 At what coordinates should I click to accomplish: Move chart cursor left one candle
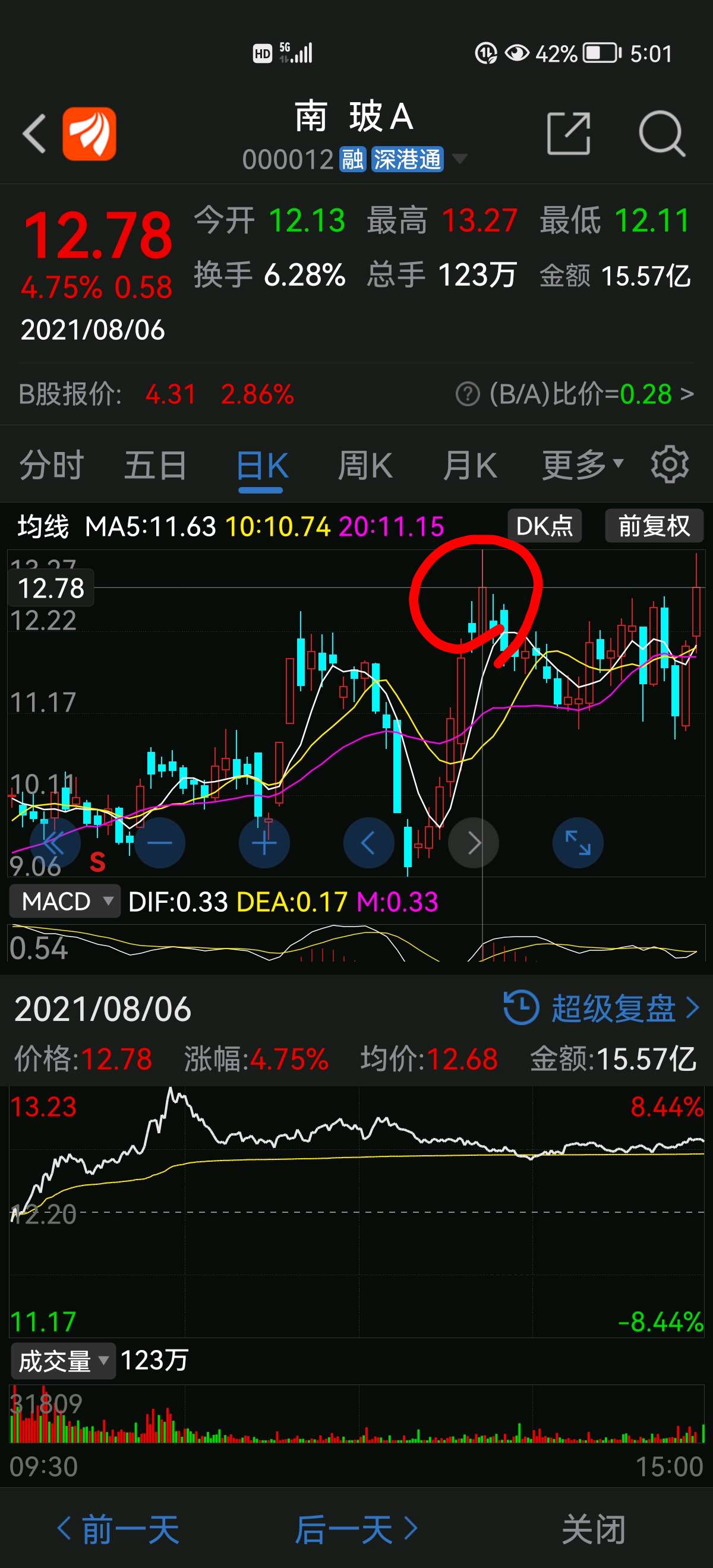pos(368,843)
